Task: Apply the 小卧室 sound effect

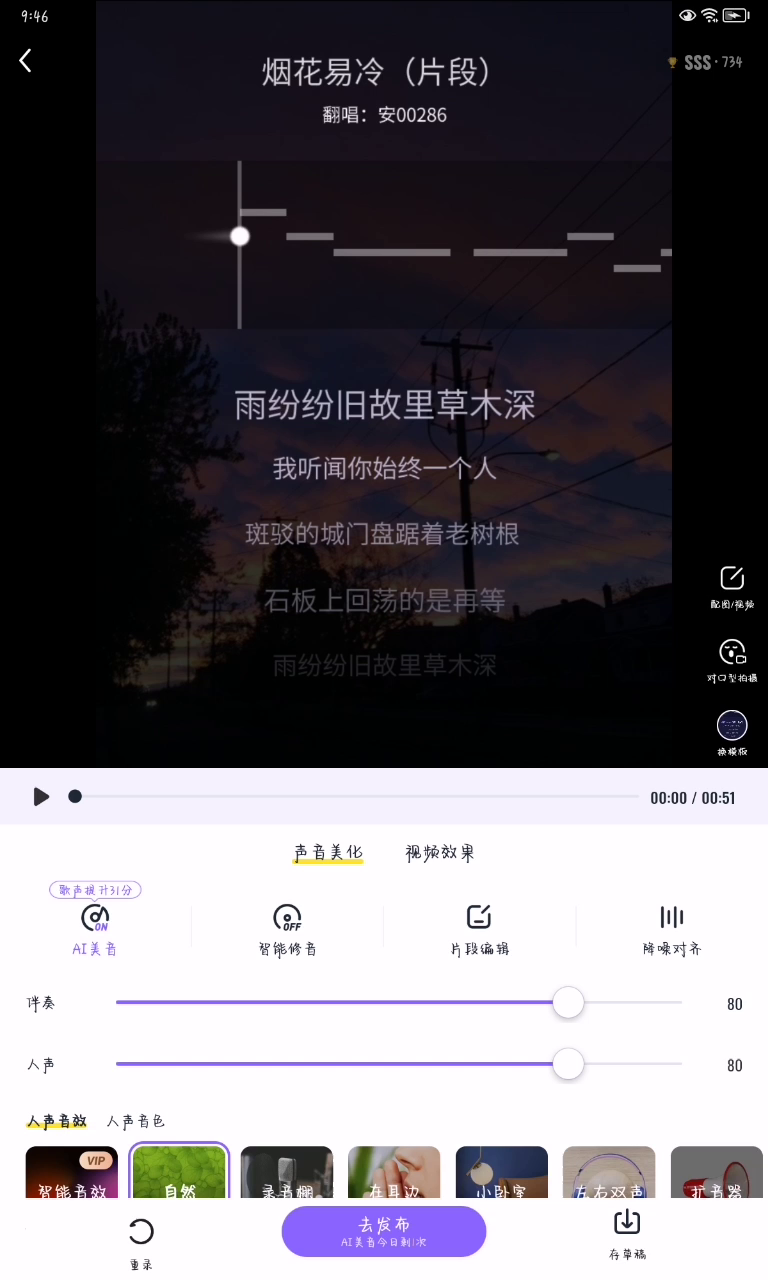Action: coord(502,1174)
